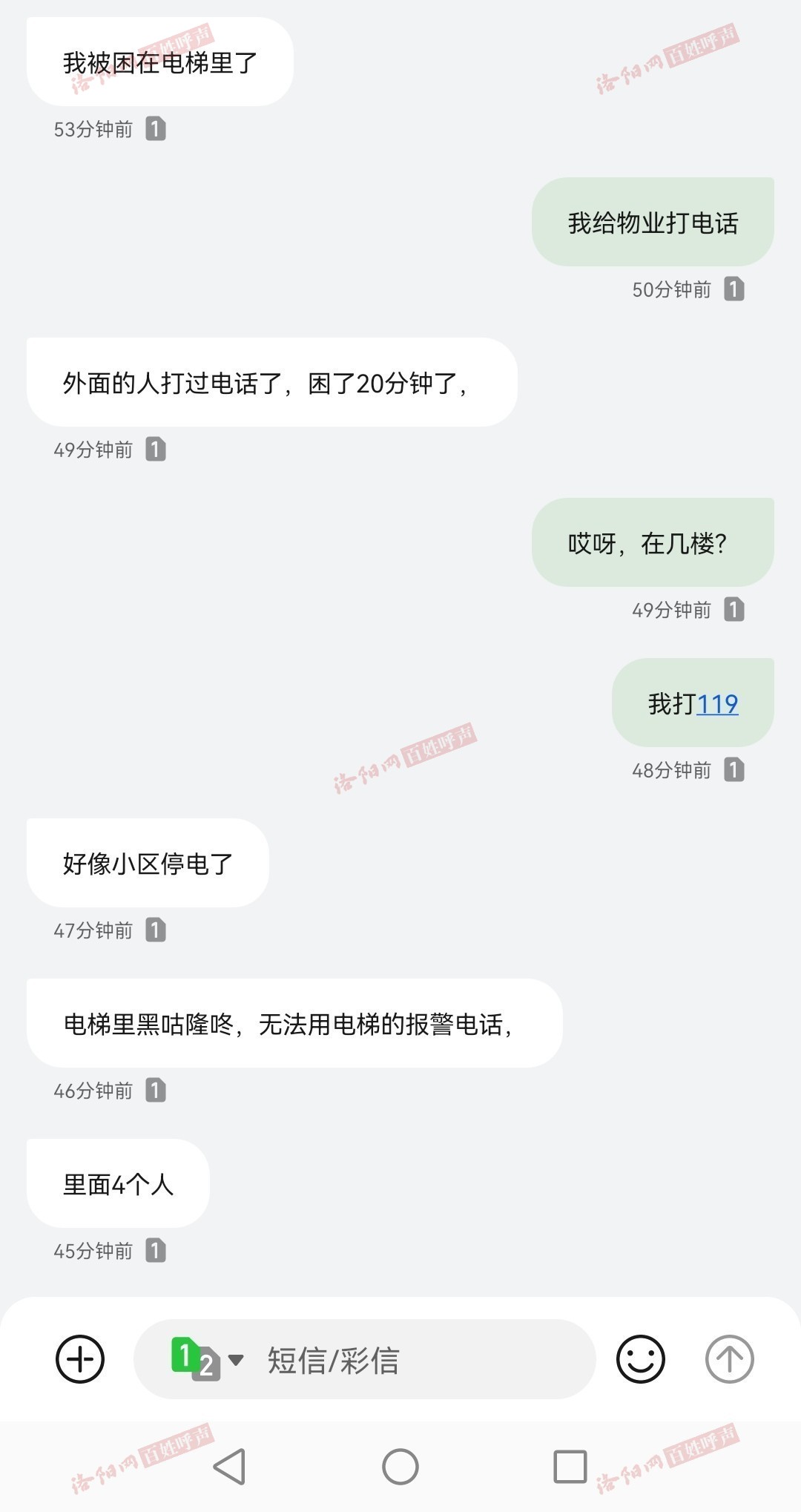Go back using the system back button
The image size is (801, 1512).
[229, 1467]
